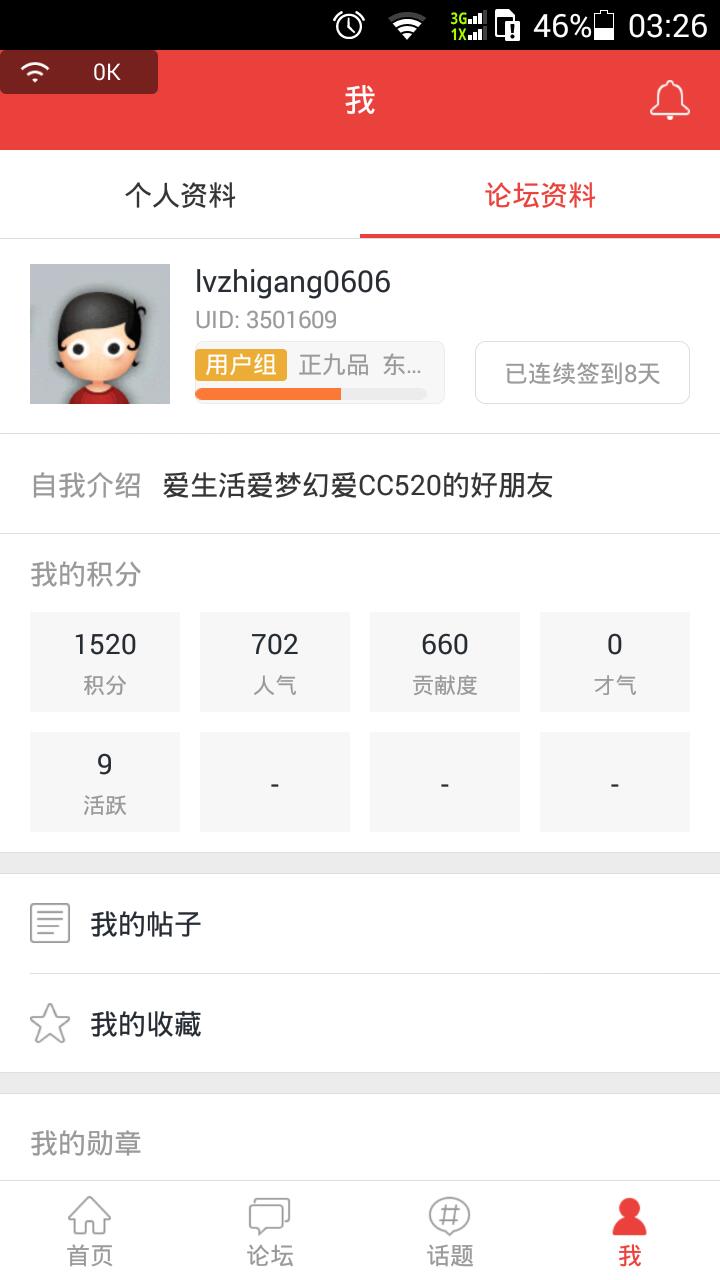Open 我的帖子 list
720x1280 pixels.
coord(360,923)
